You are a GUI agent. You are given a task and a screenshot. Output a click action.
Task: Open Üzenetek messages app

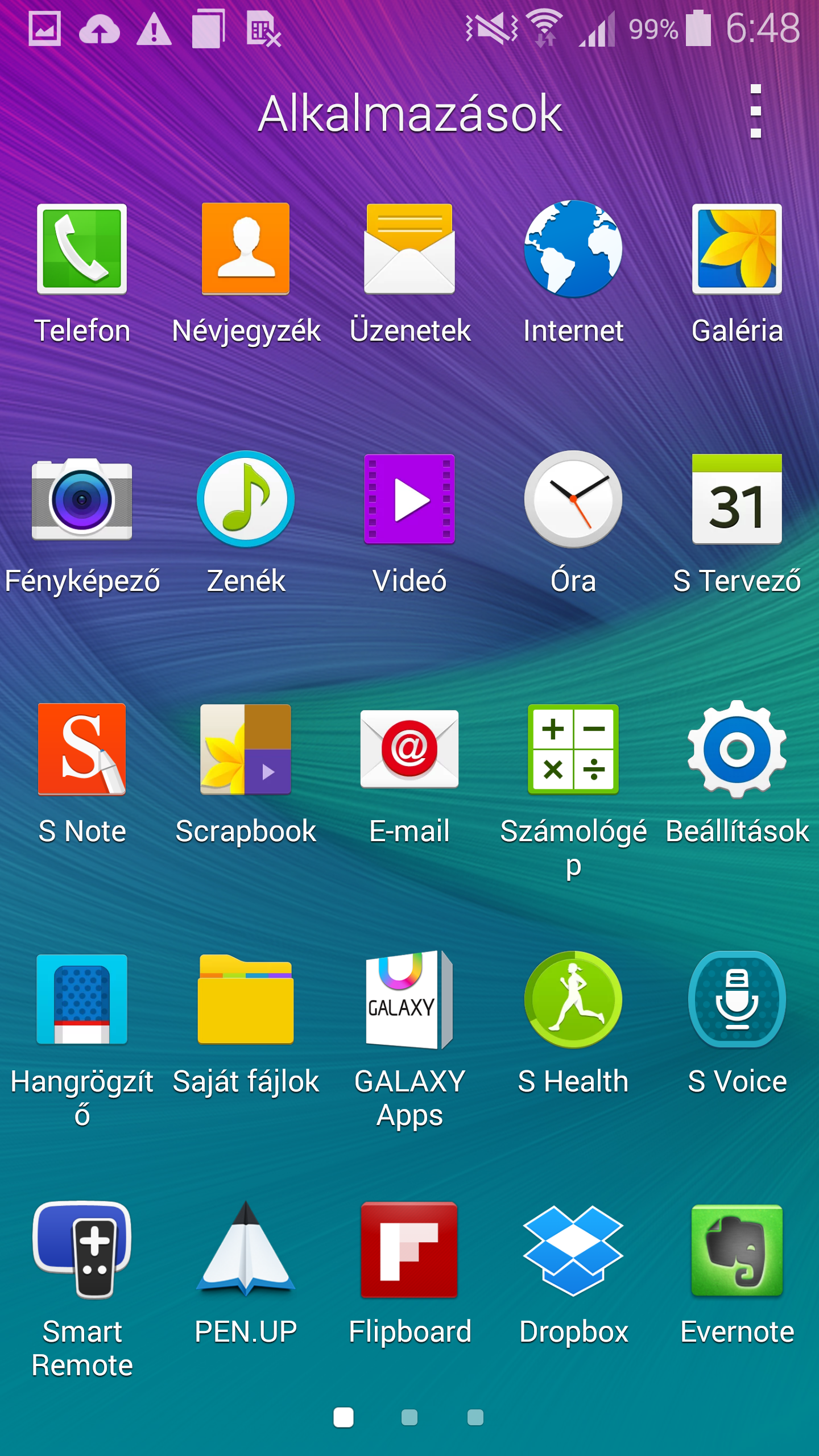pos(409,249)
